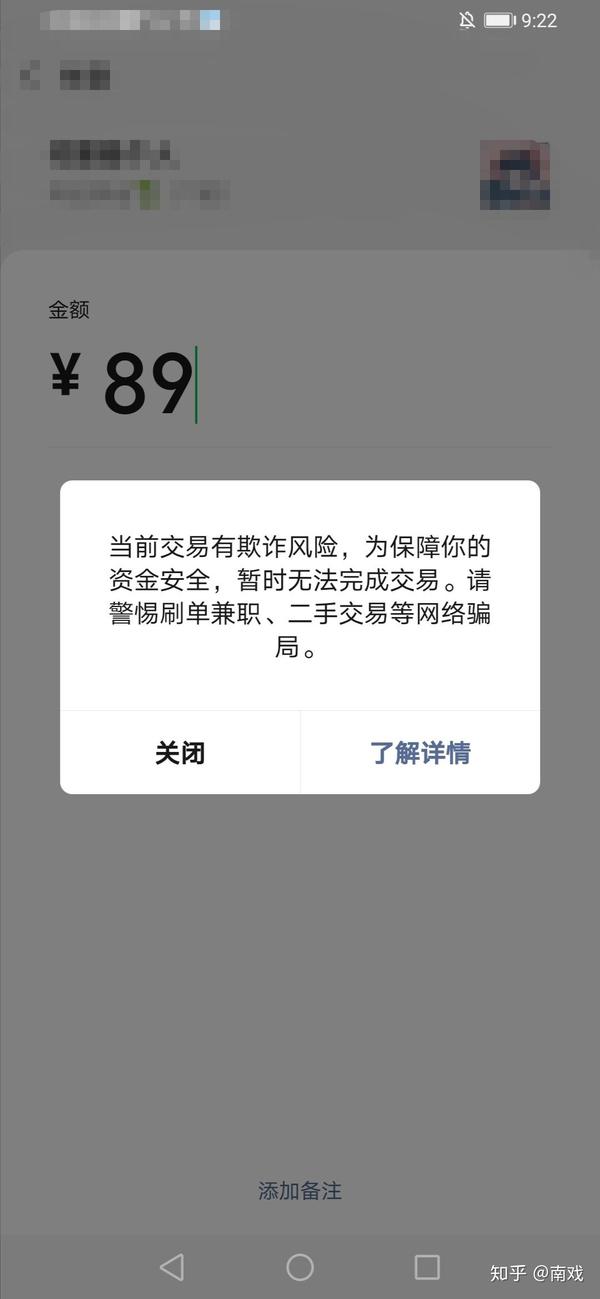Viewport: 600px width, 1299px height.
Task: Tap 关闭 to dismiss the fraud warning
Action: (180, 753)
